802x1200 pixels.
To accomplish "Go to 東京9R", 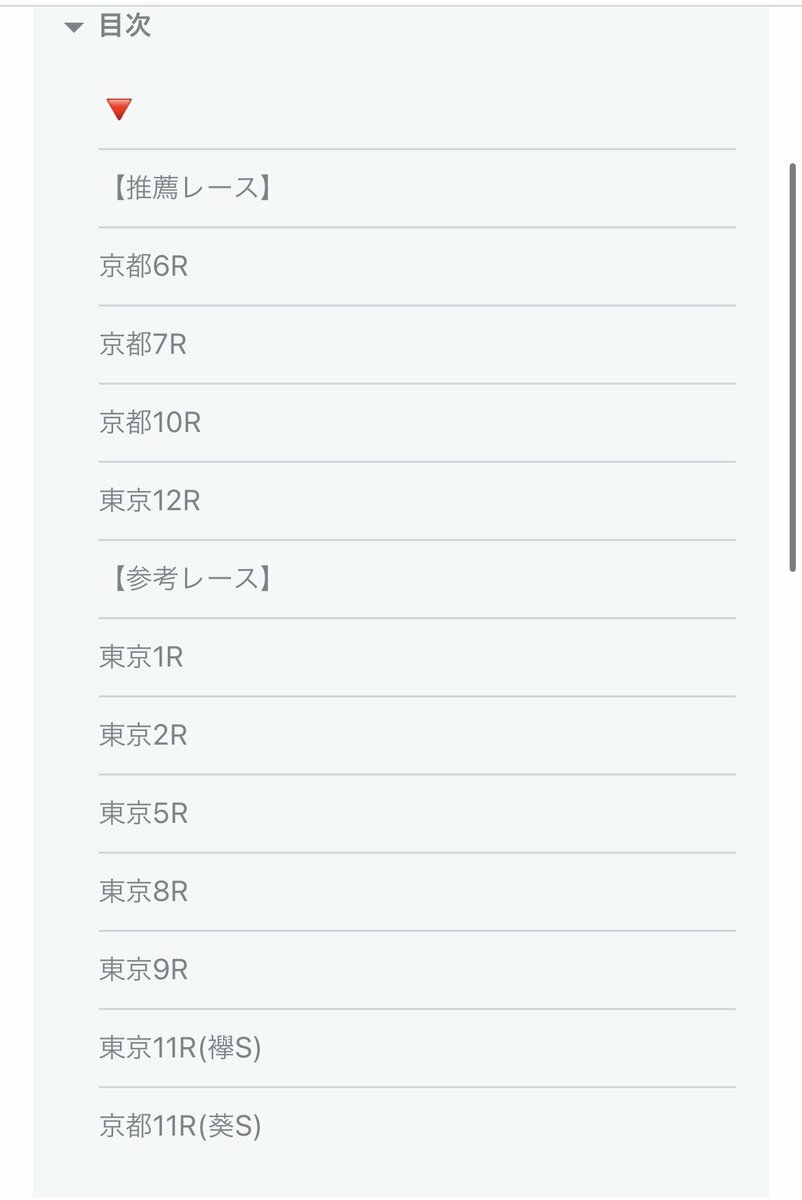I will (143, 969).
